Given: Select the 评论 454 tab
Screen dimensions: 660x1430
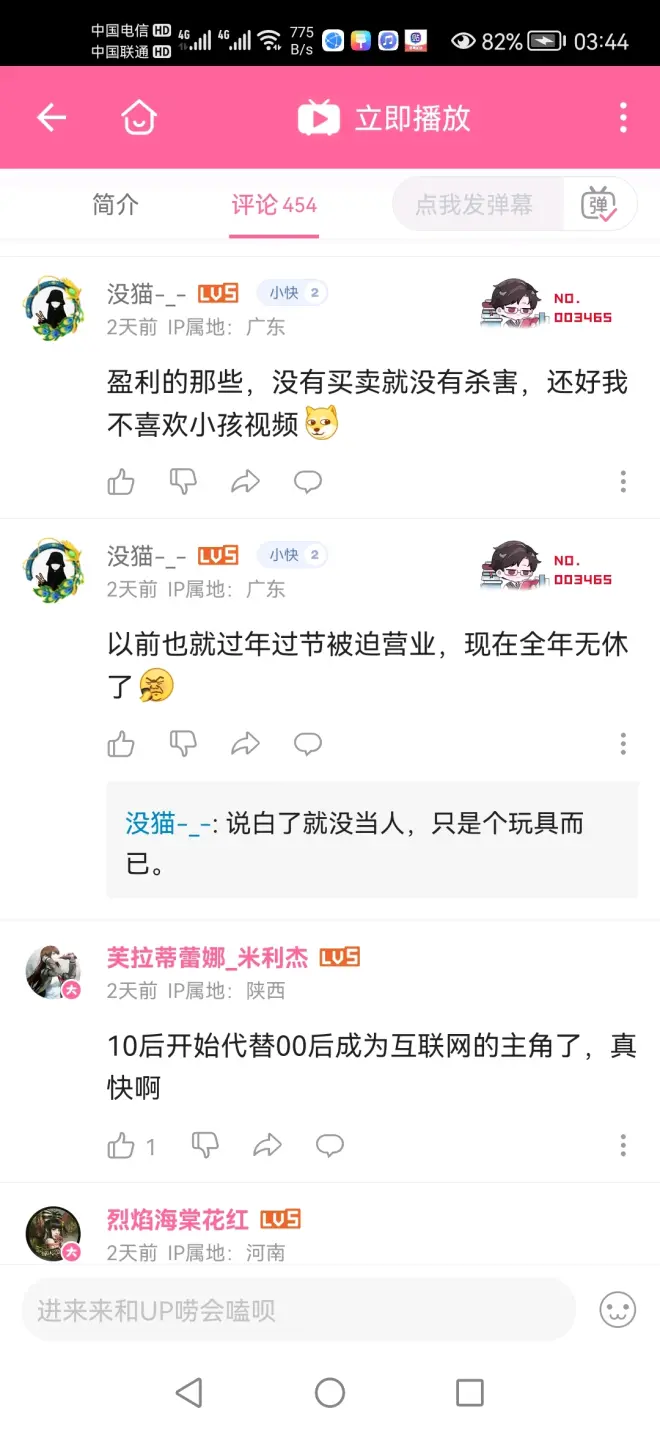Looking at the screenshot, I should pyautogui.click(x=274, y=205).
